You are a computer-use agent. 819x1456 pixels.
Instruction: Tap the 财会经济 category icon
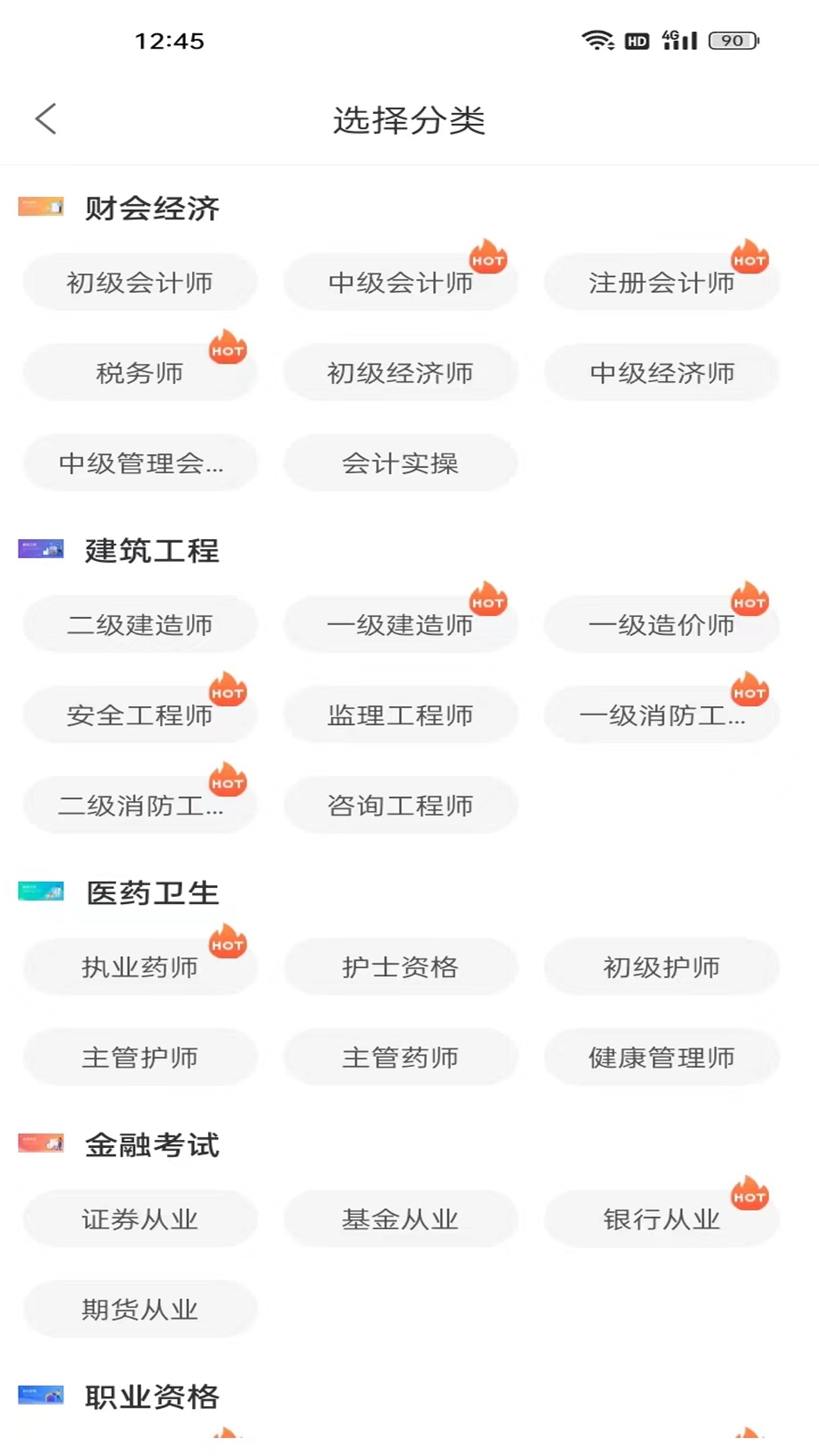click(x=42, y=206)
